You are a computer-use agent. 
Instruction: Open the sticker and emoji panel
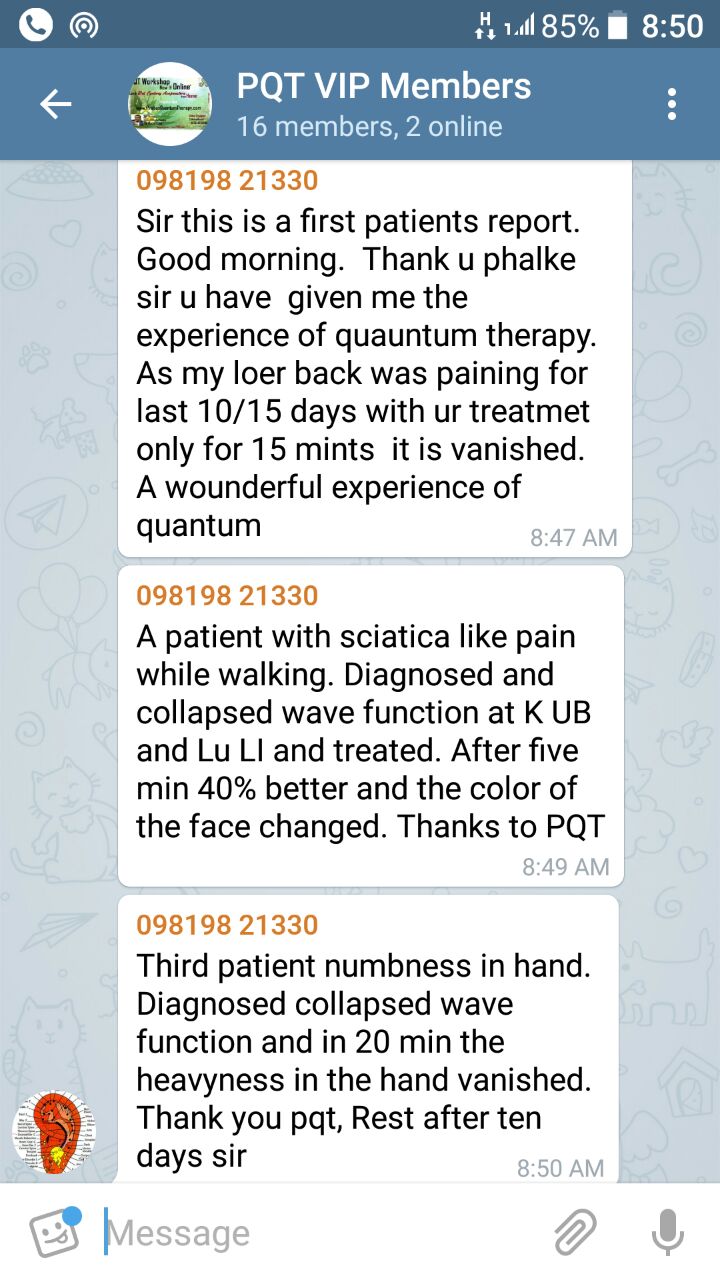[x=53, y=1232]
